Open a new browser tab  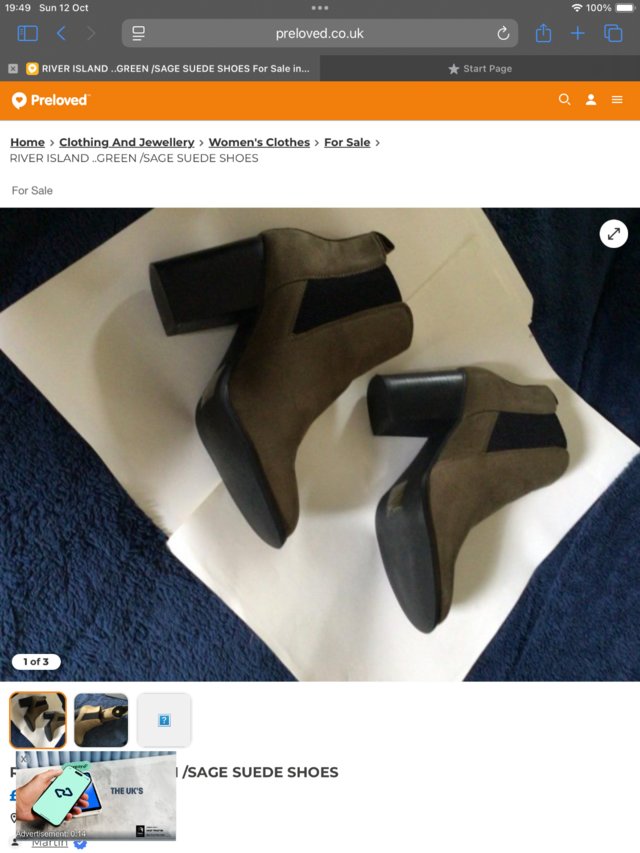pyautogui.click(x=578, y=33)
